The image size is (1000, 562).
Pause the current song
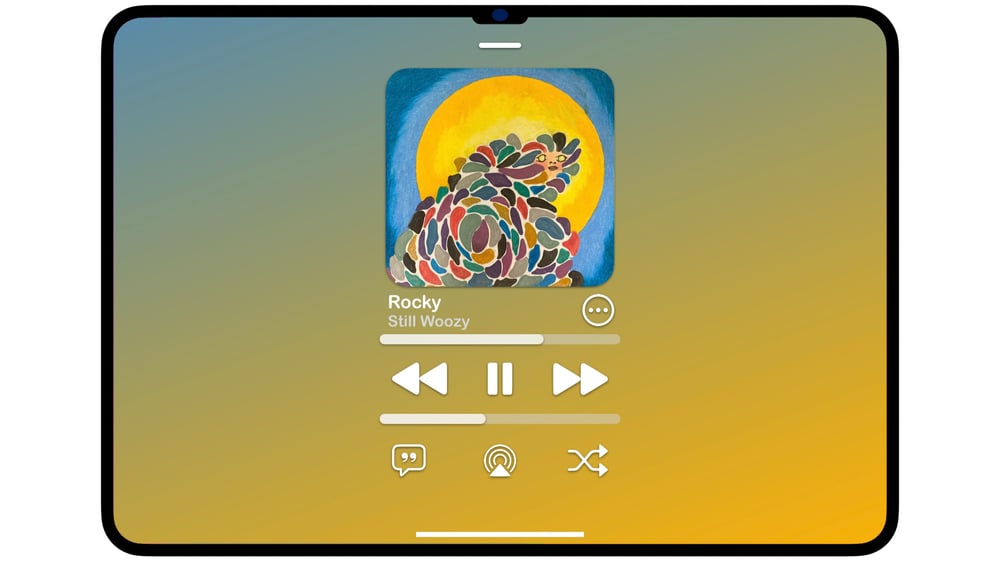click(x=500, y=379)
